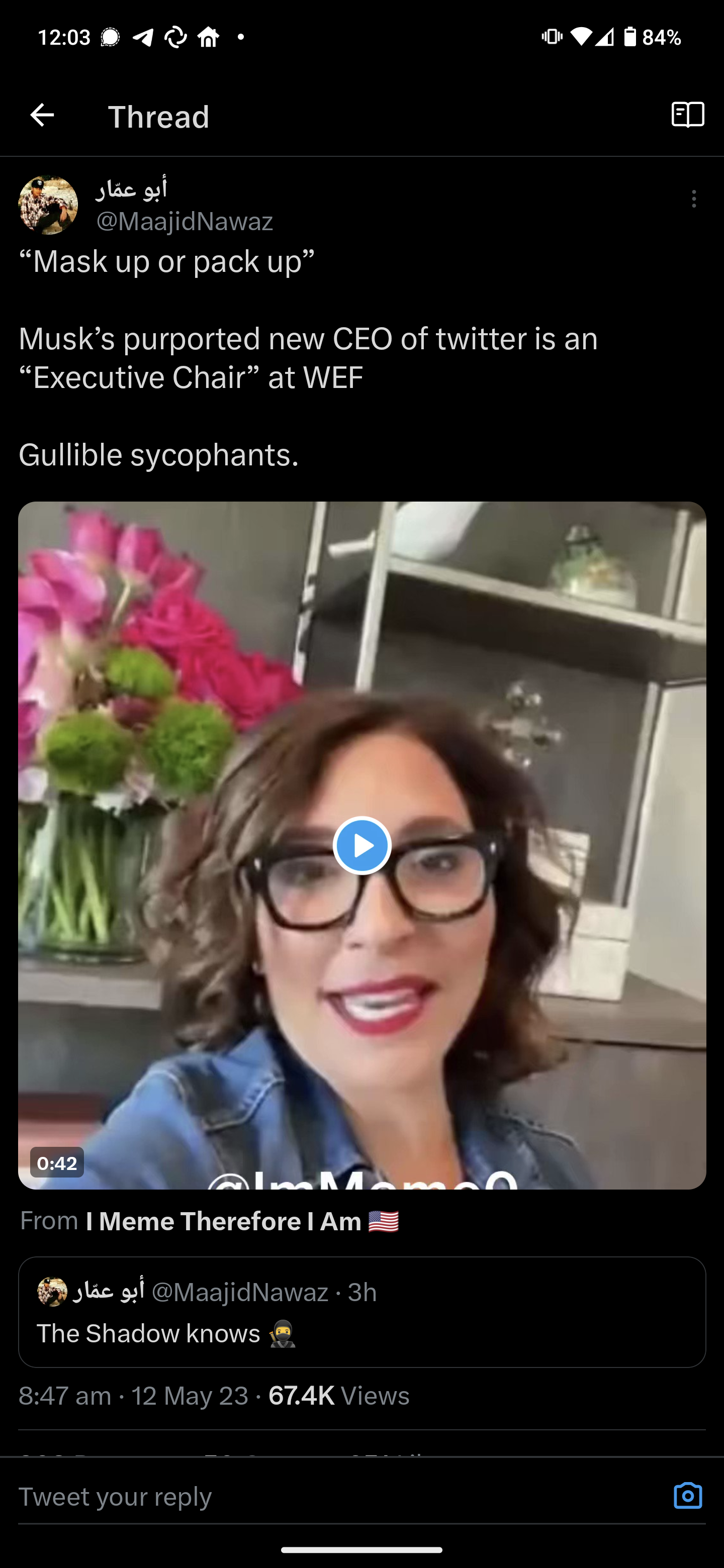Open the tweet's three-dot overflow menu

click(693, 199)
